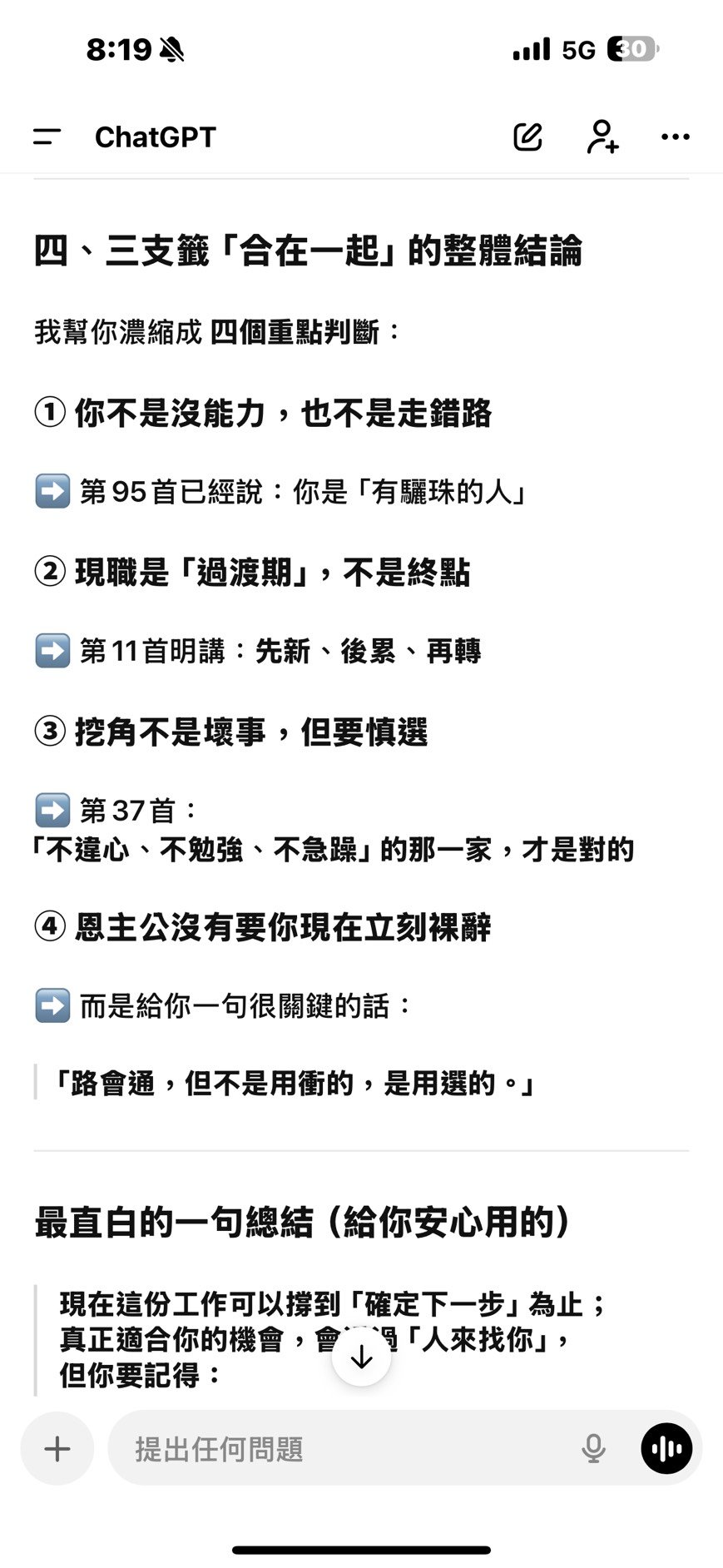723x1568 pixels.
Task: Tap the add people icon
Action: coord(602,136)
